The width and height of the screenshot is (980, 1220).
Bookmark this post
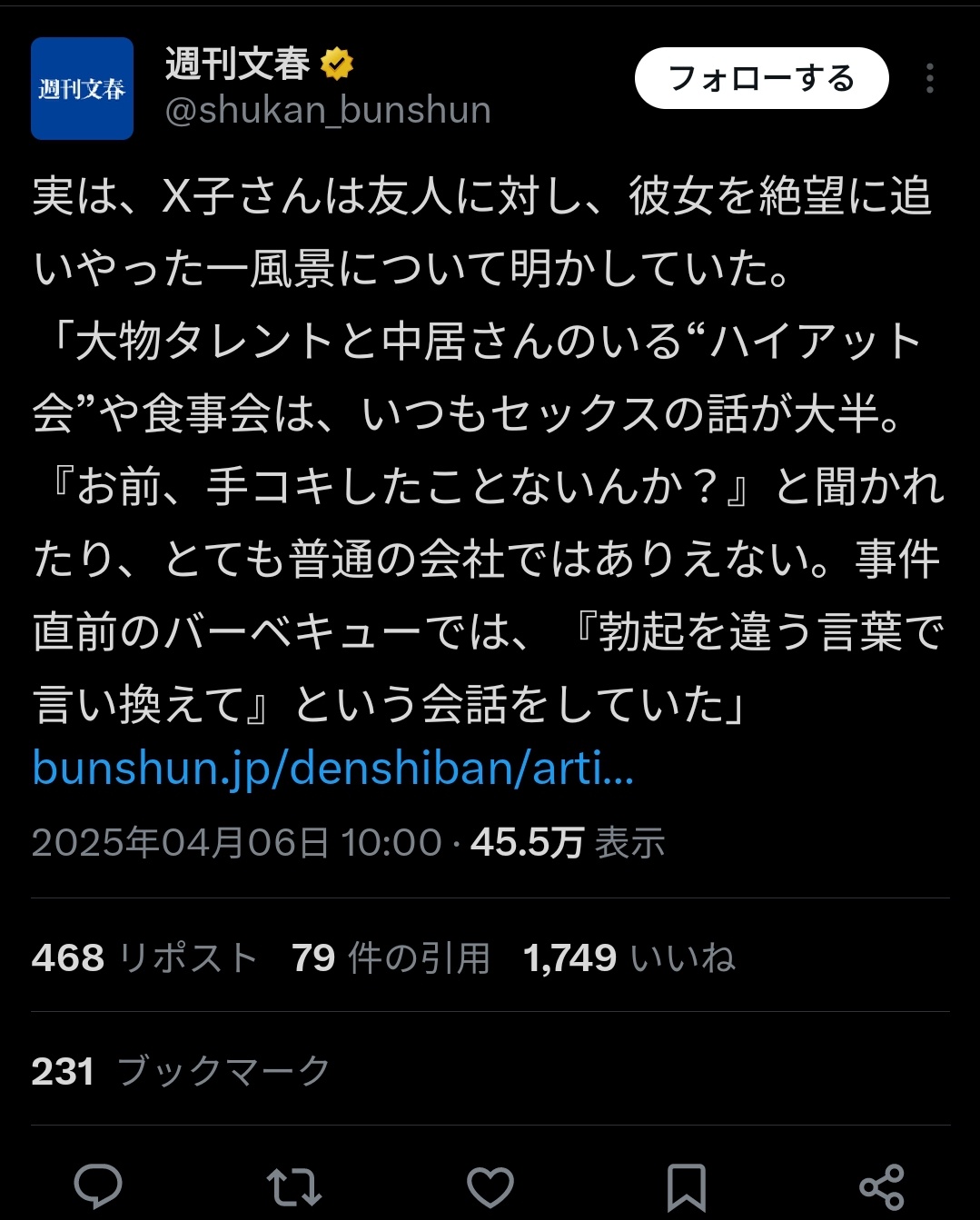(686, 1185)
